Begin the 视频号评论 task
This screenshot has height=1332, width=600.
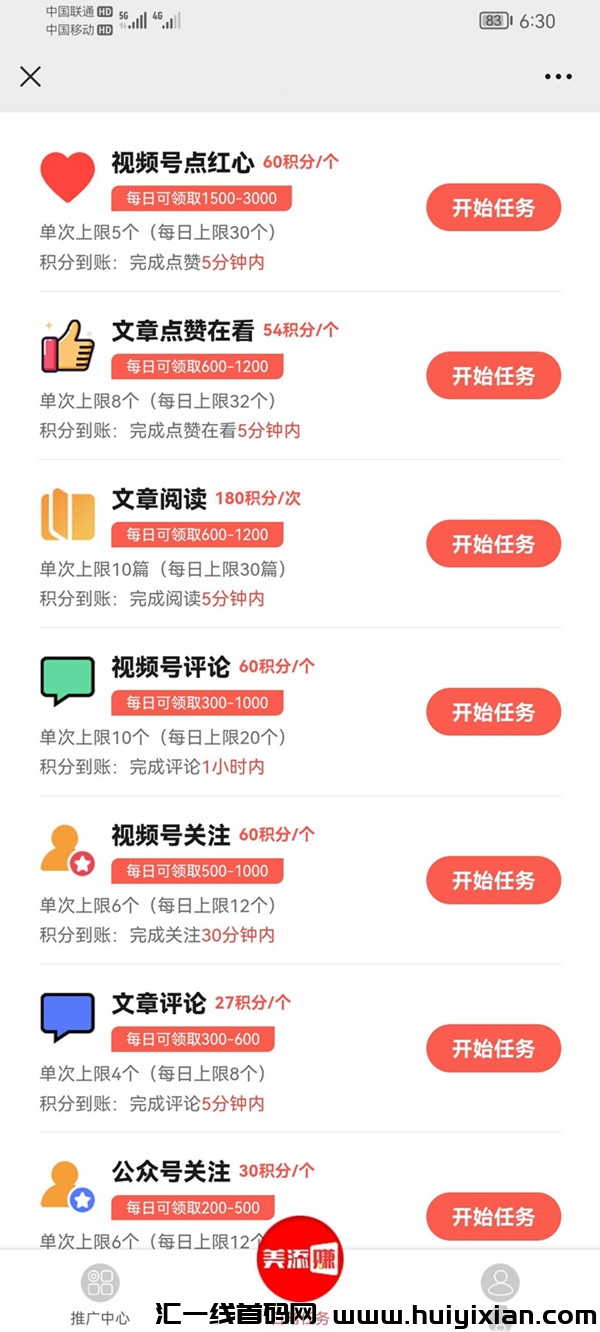point(493,712)
